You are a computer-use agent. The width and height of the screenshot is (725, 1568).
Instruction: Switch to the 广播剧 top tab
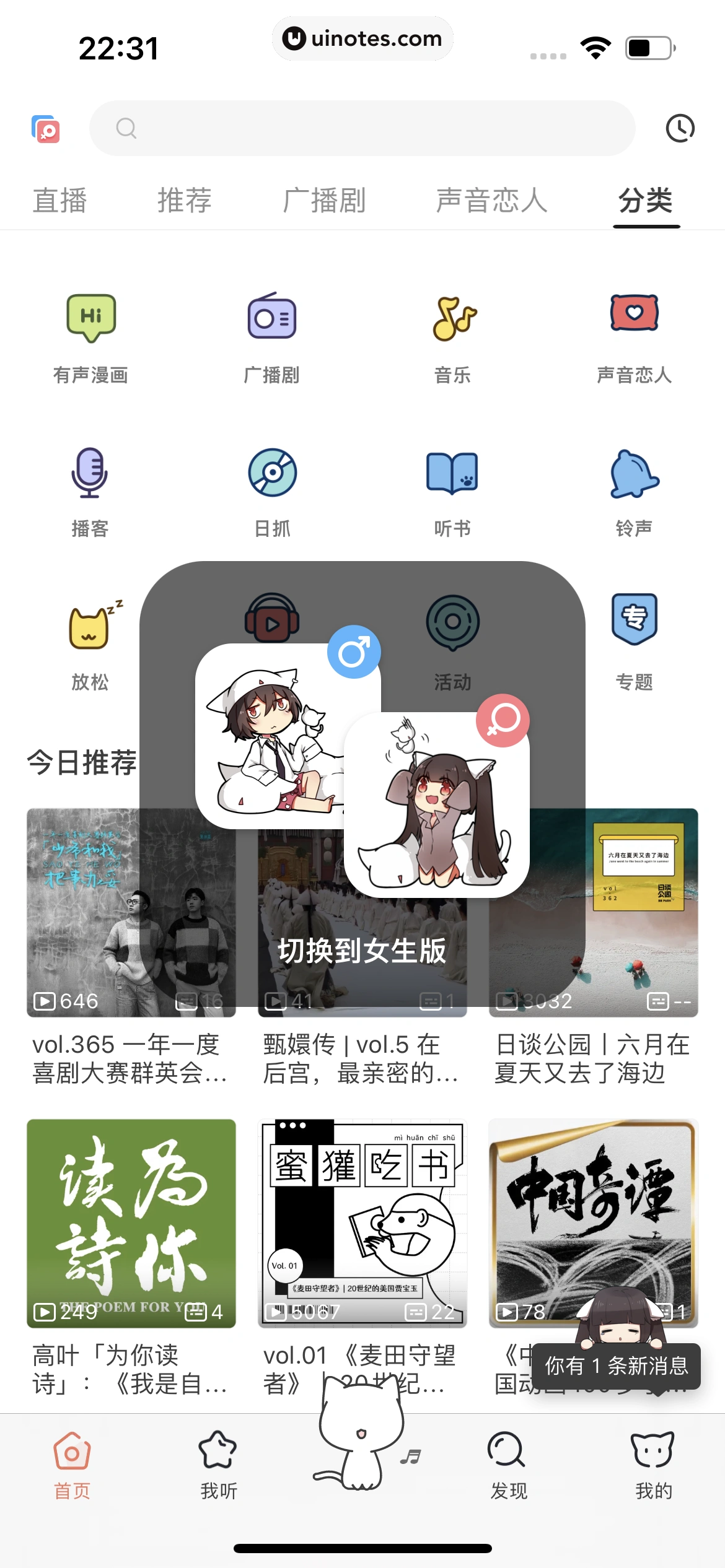pyautogui.click(x=324, y=201)
